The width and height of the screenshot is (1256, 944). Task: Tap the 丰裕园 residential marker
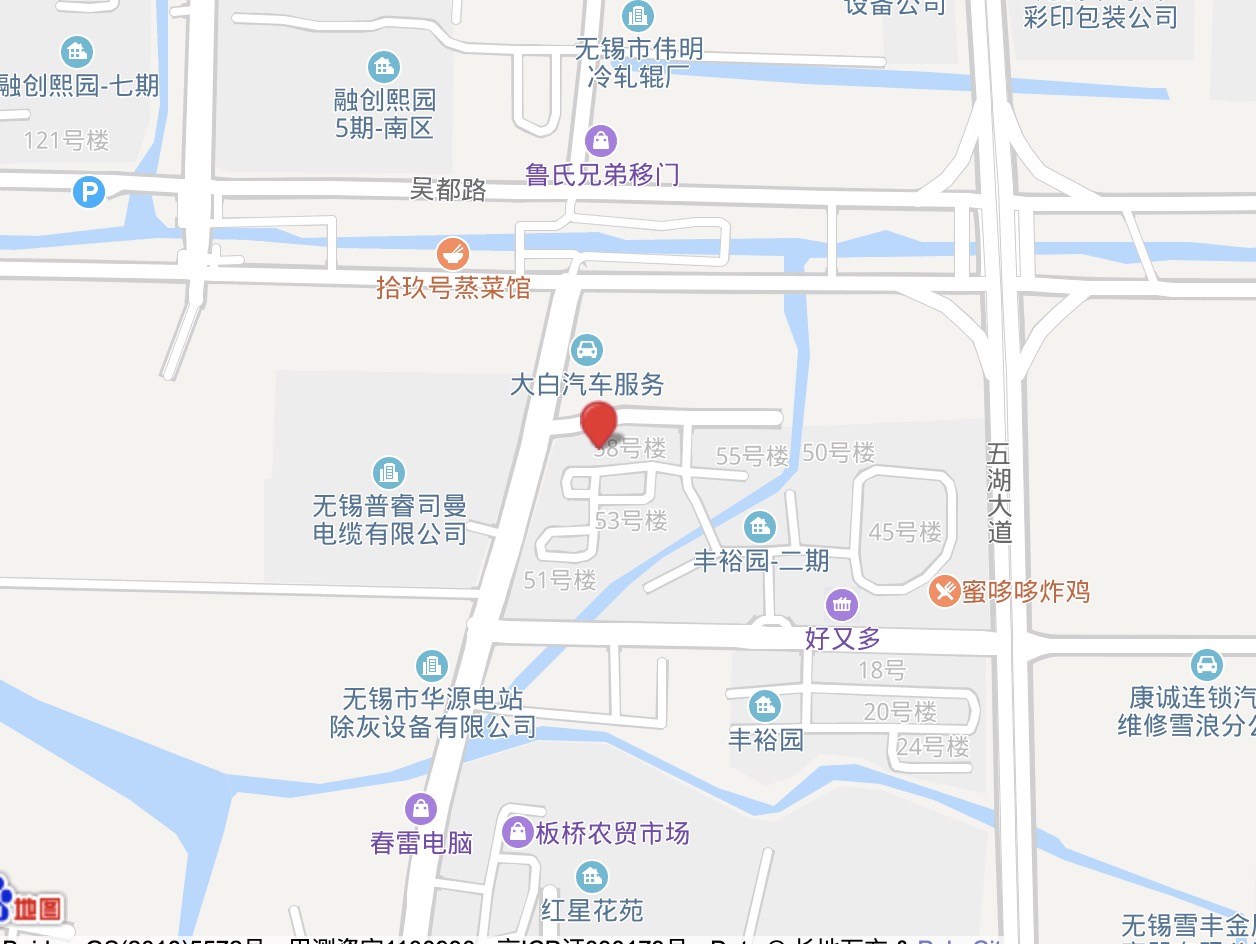coord(766,706)
